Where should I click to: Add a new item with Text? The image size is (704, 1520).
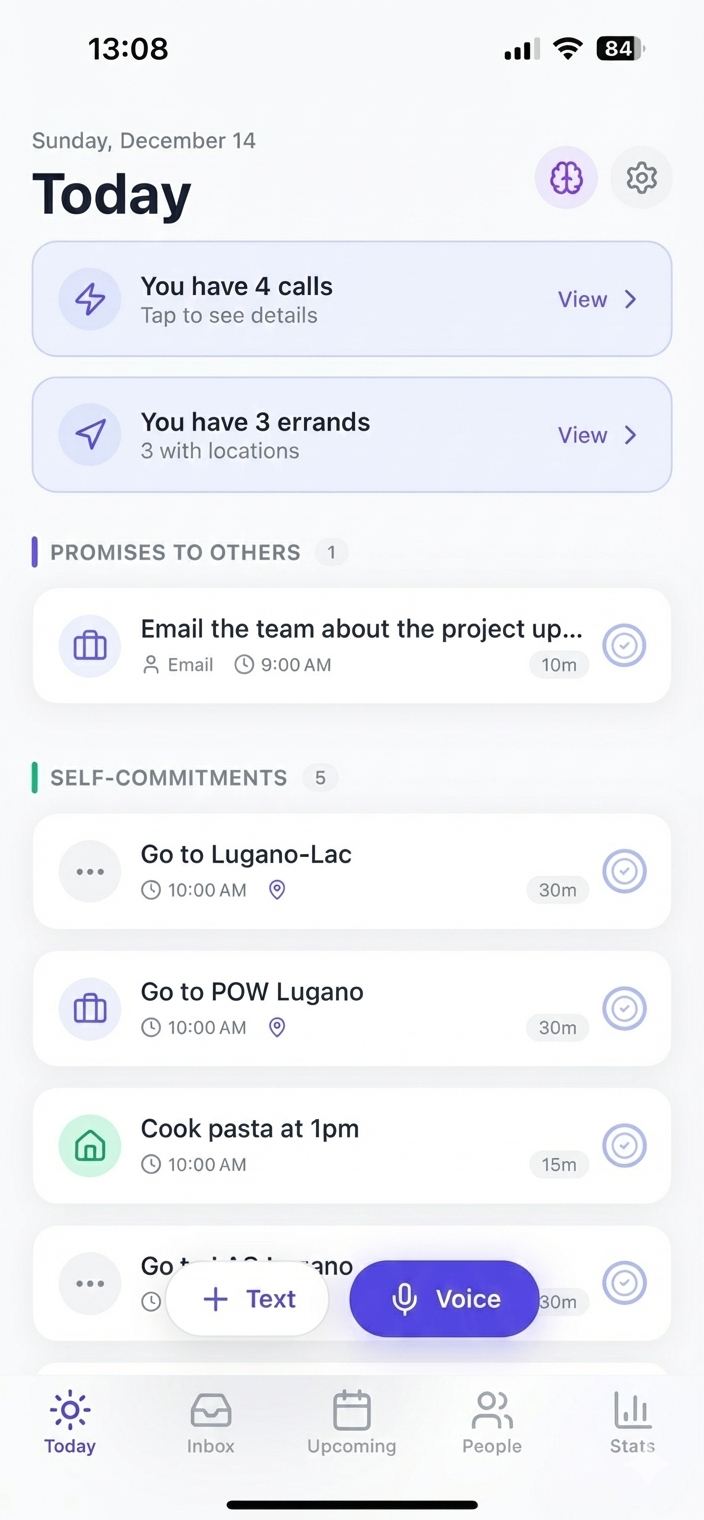(248, 1299)
